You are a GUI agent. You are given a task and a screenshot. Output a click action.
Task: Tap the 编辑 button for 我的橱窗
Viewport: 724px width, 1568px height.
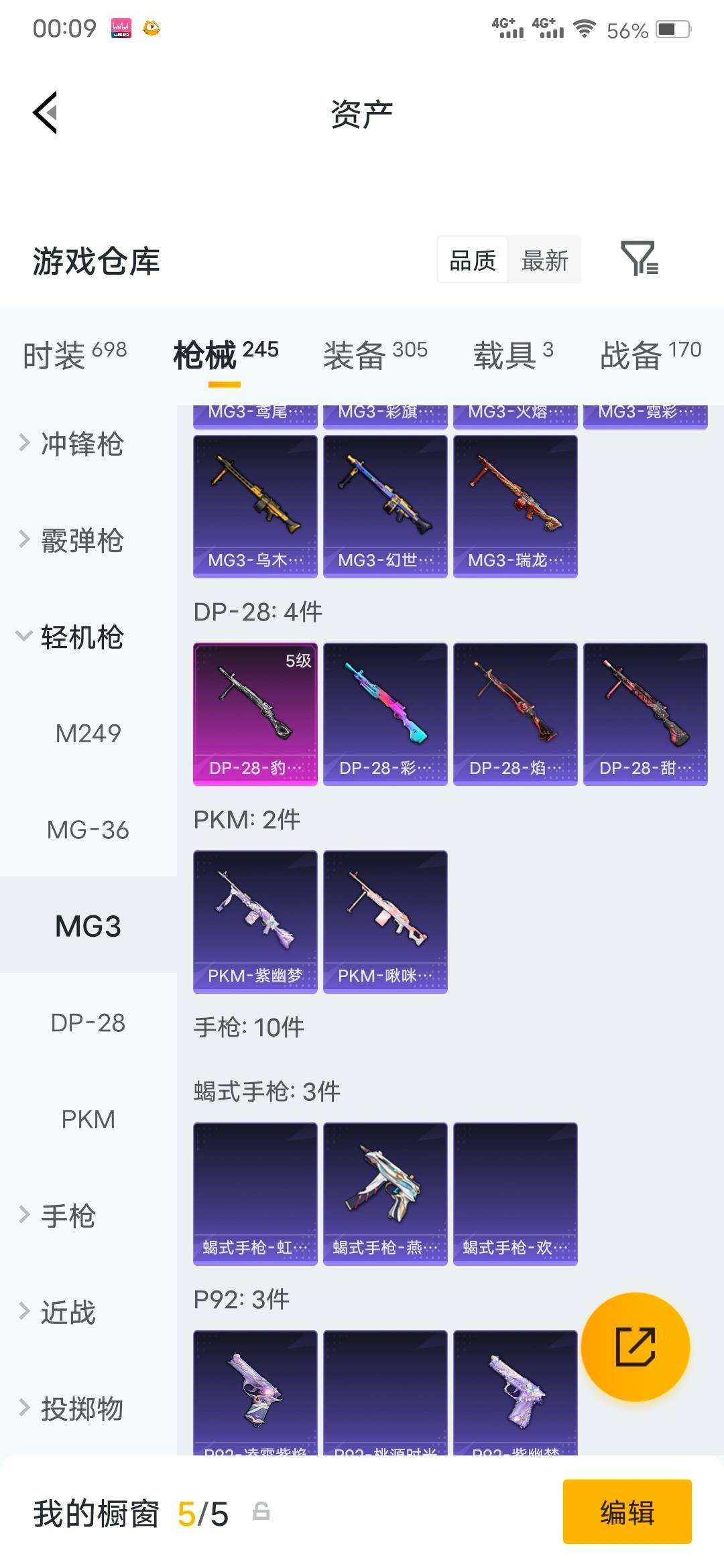coord(627,1512)
